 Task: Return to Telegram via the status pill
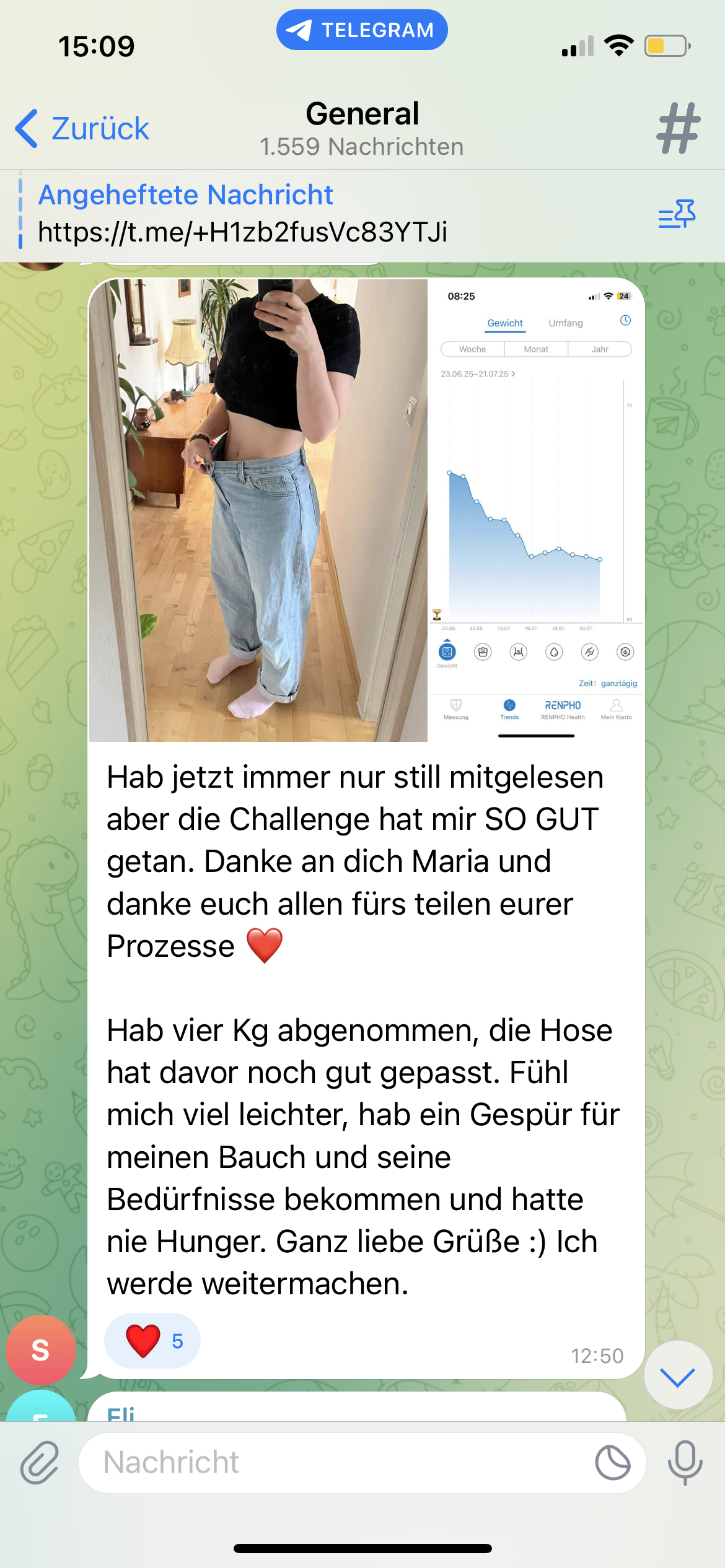point(362,30)
